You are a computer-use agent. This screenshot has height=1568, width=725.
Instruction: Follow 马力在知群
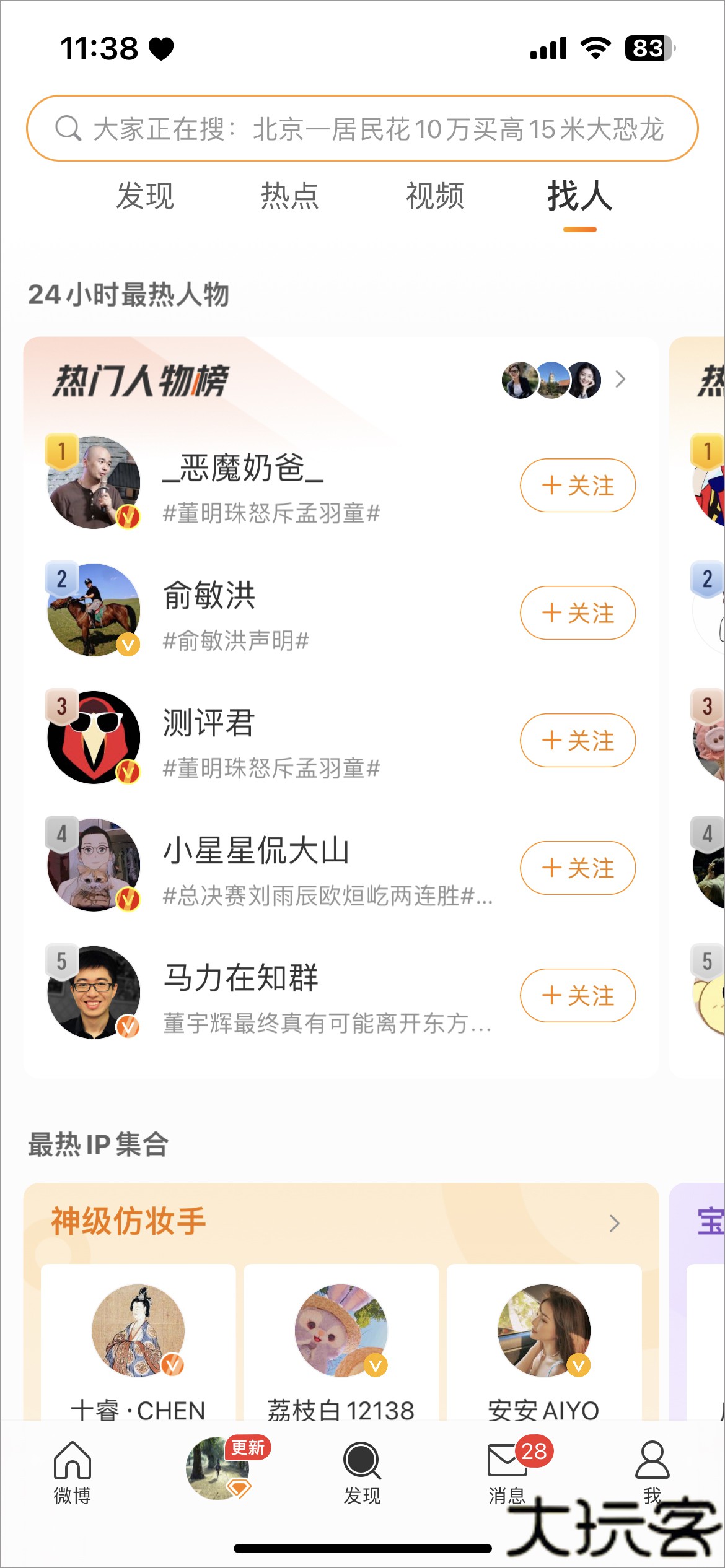click(x=578, y=996)
